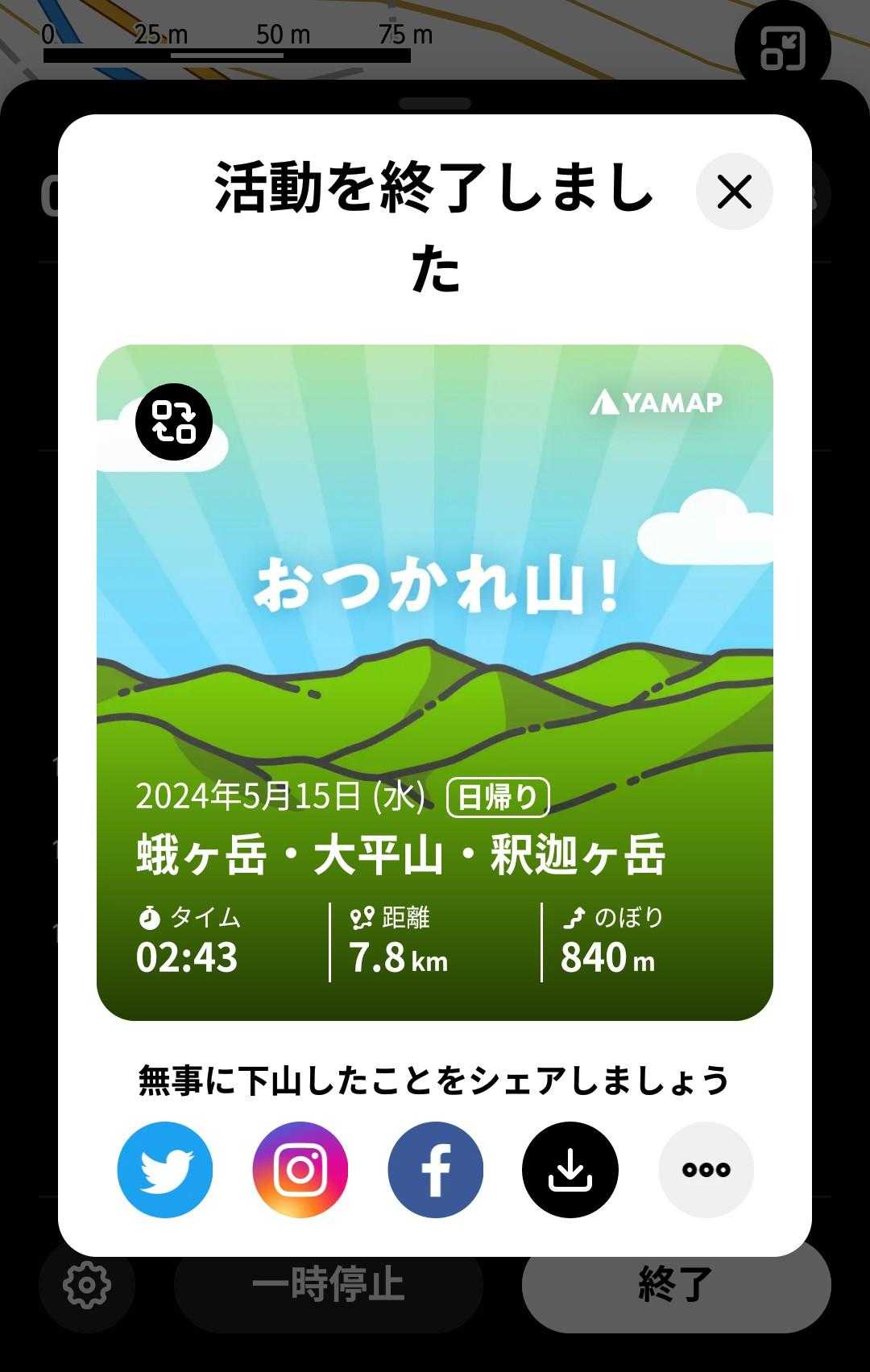Share the activity on Twitter
Screen dimensions: 870x1372
coord(165,1169)
